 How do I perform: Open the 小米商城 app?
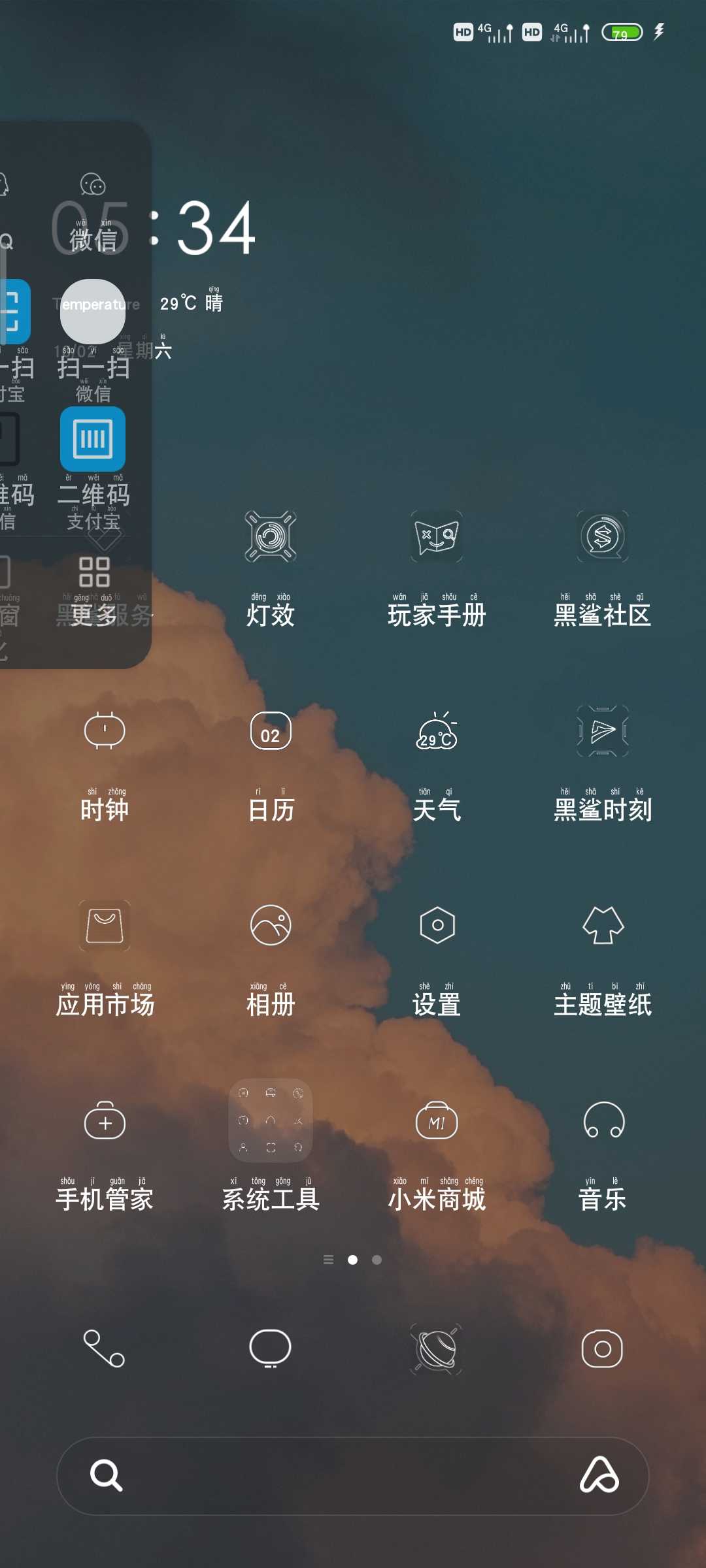coord(437,1121)
